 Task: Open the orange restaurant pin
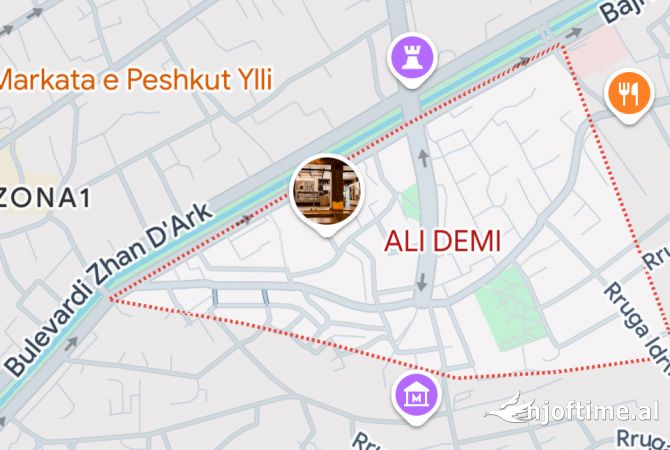point(626,93)
